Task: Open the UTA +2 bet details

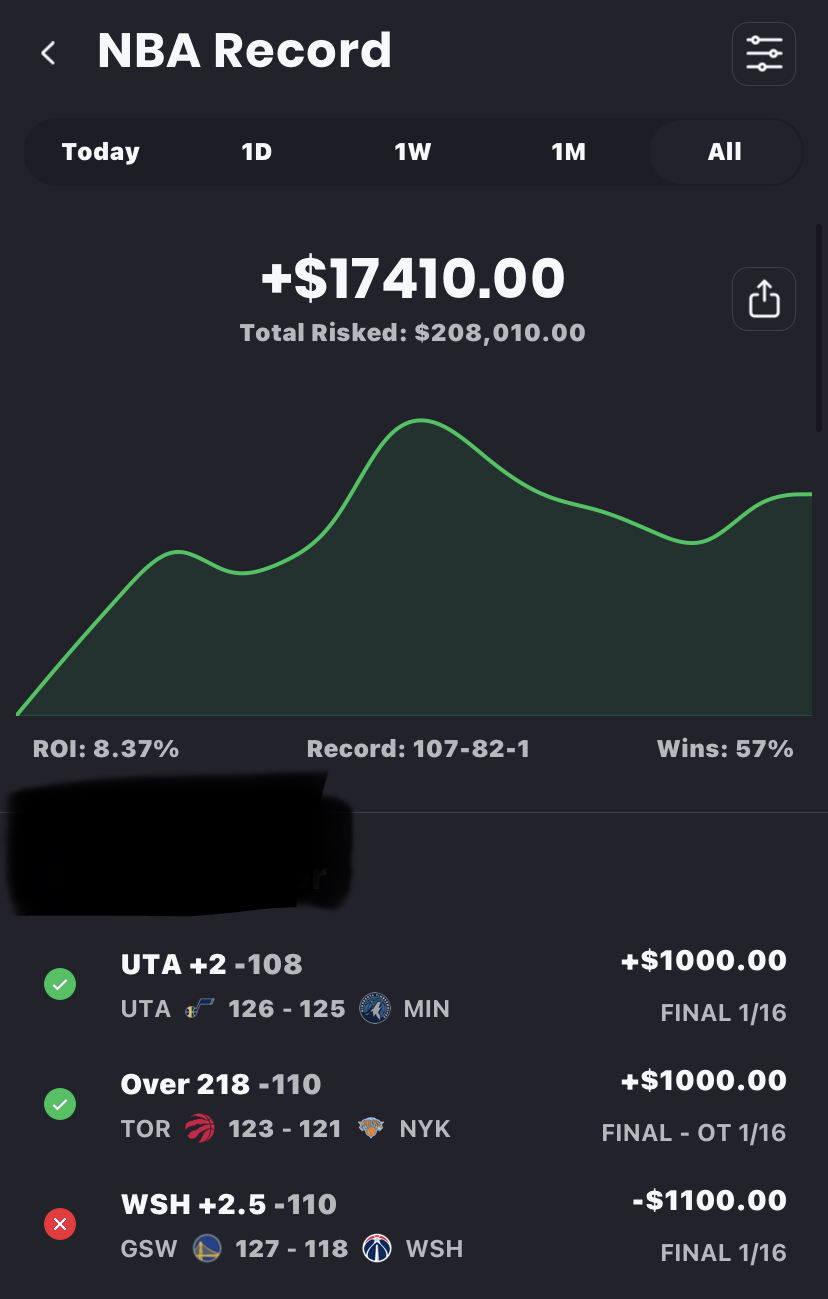Action: coord(414,985)
